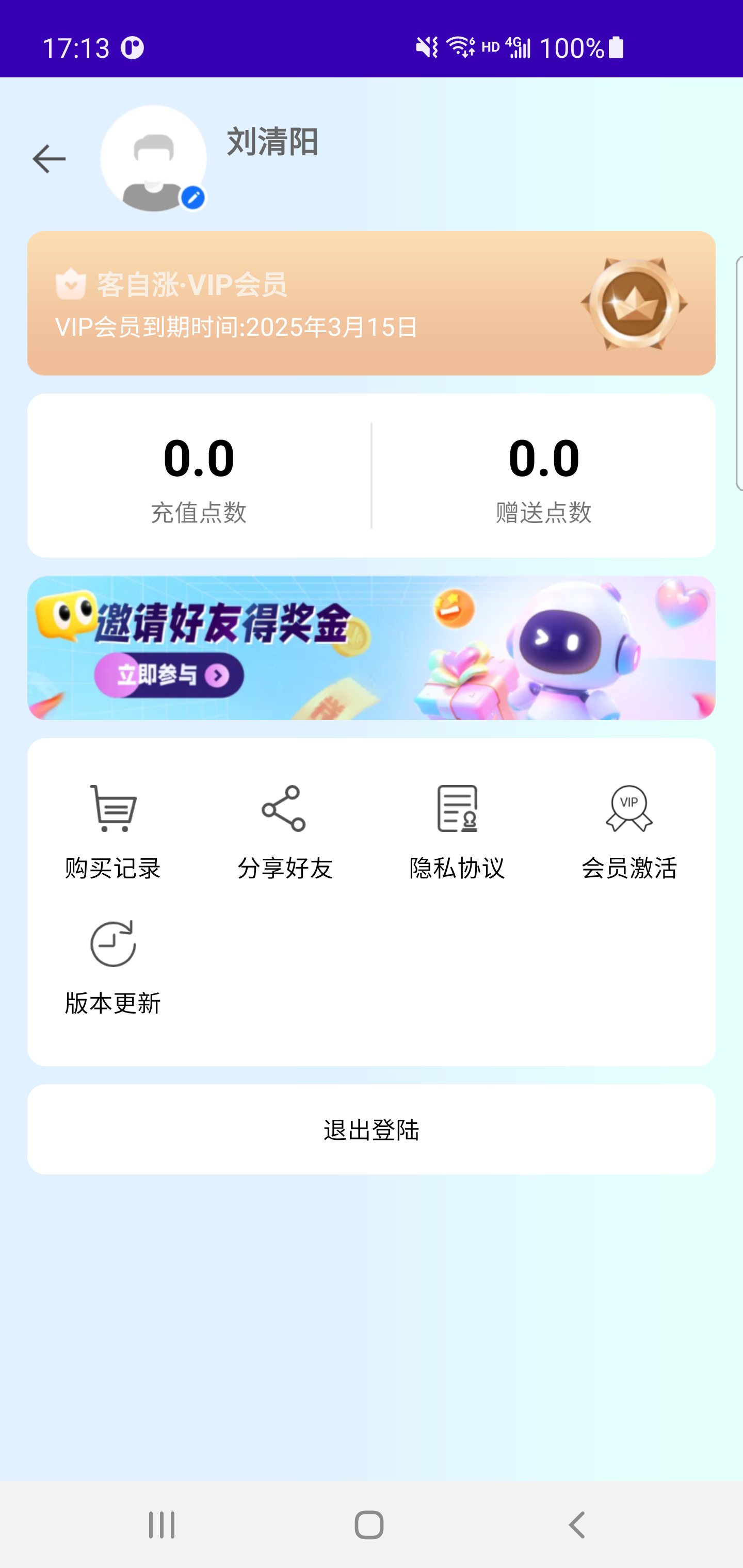Open the 客自涨 VIP会员 card

371,303
